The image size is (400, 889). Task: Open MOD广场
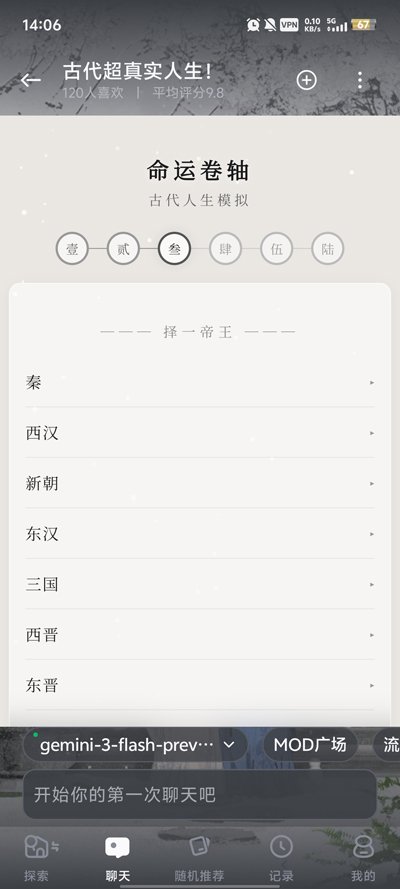pos(310,744)
